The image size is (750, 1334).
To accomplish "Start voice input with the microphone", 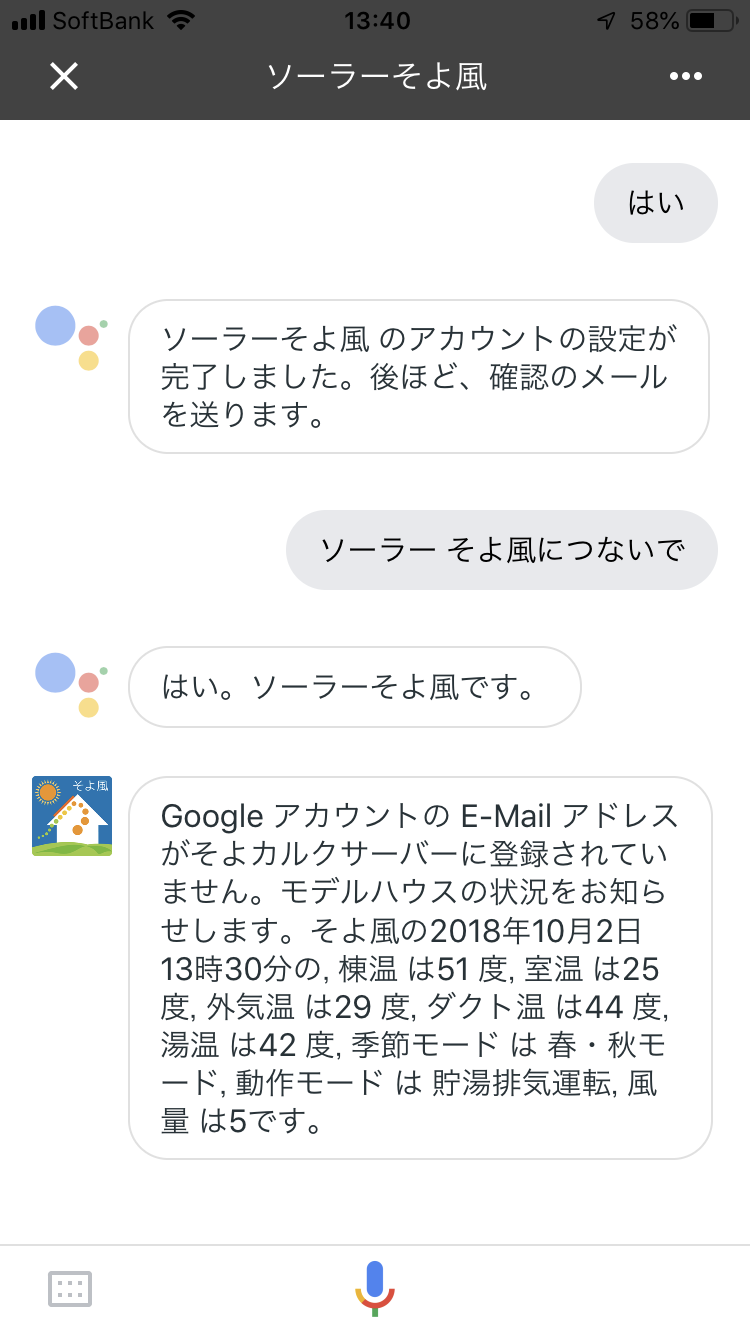I will [x=375, y=1288].
